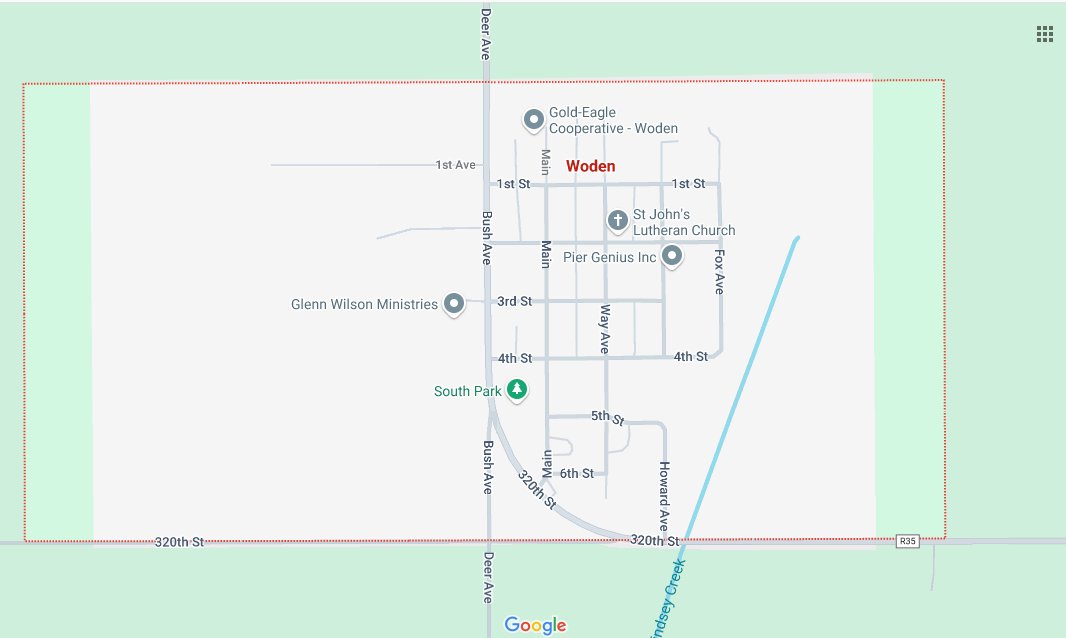
Task: Open St John's Lutheran Church pin
Action: coord(618,220)
